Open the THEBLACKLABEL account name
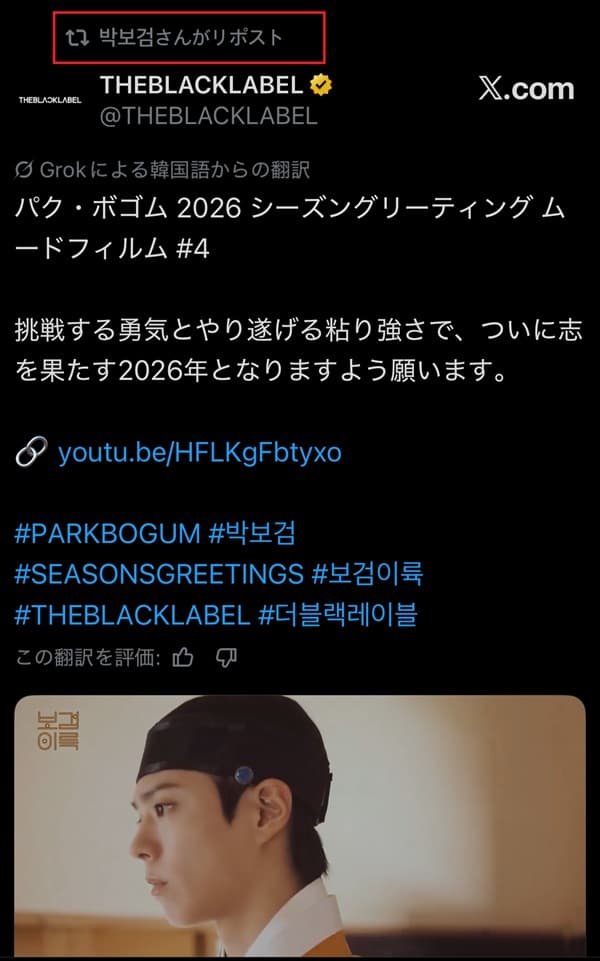The height and width of the screenshot is (961, 600). tap(202, 86)
